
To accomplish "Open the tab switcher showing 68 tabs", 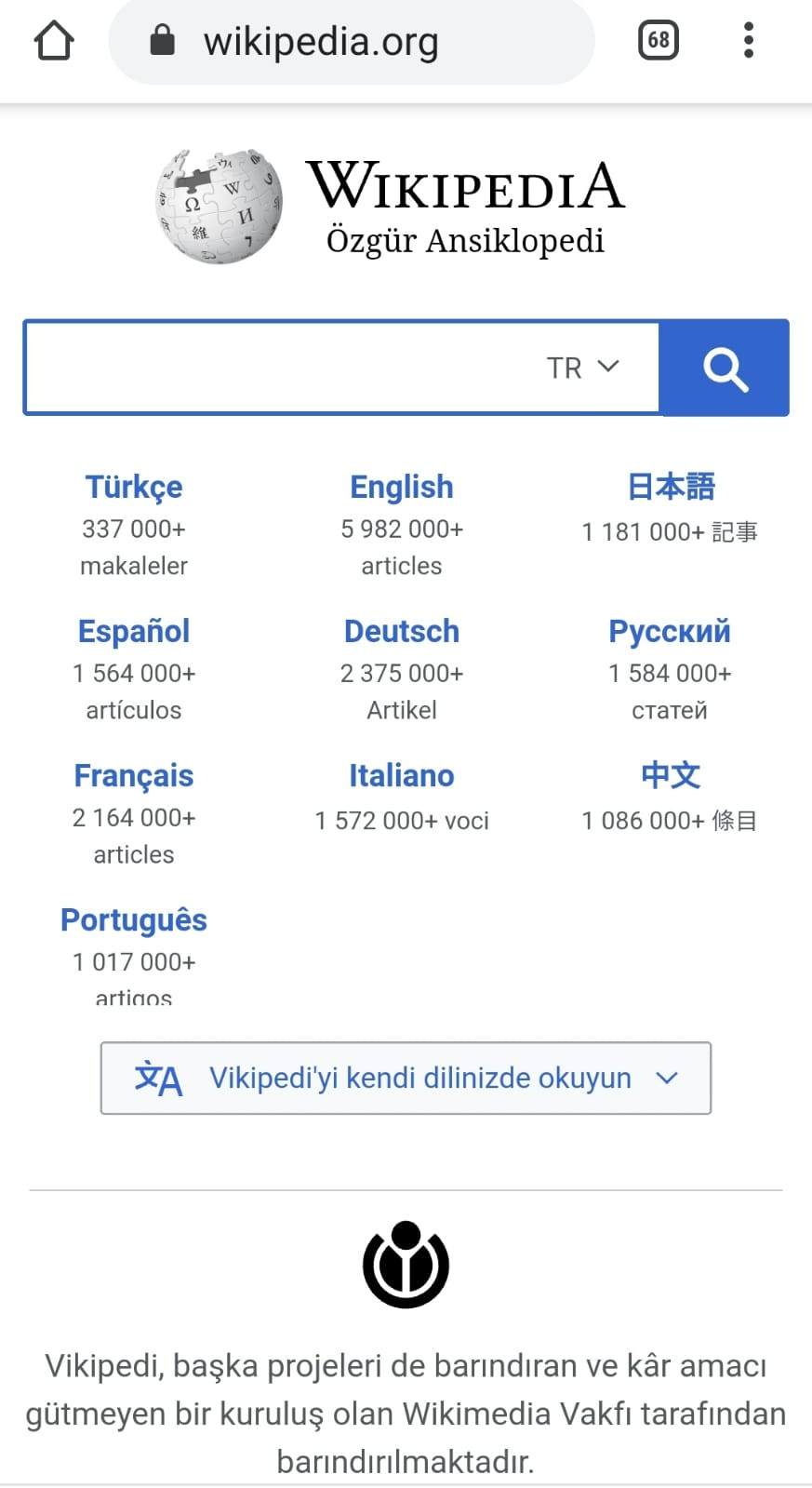I will pyautogui.click(x=659, y=40).
